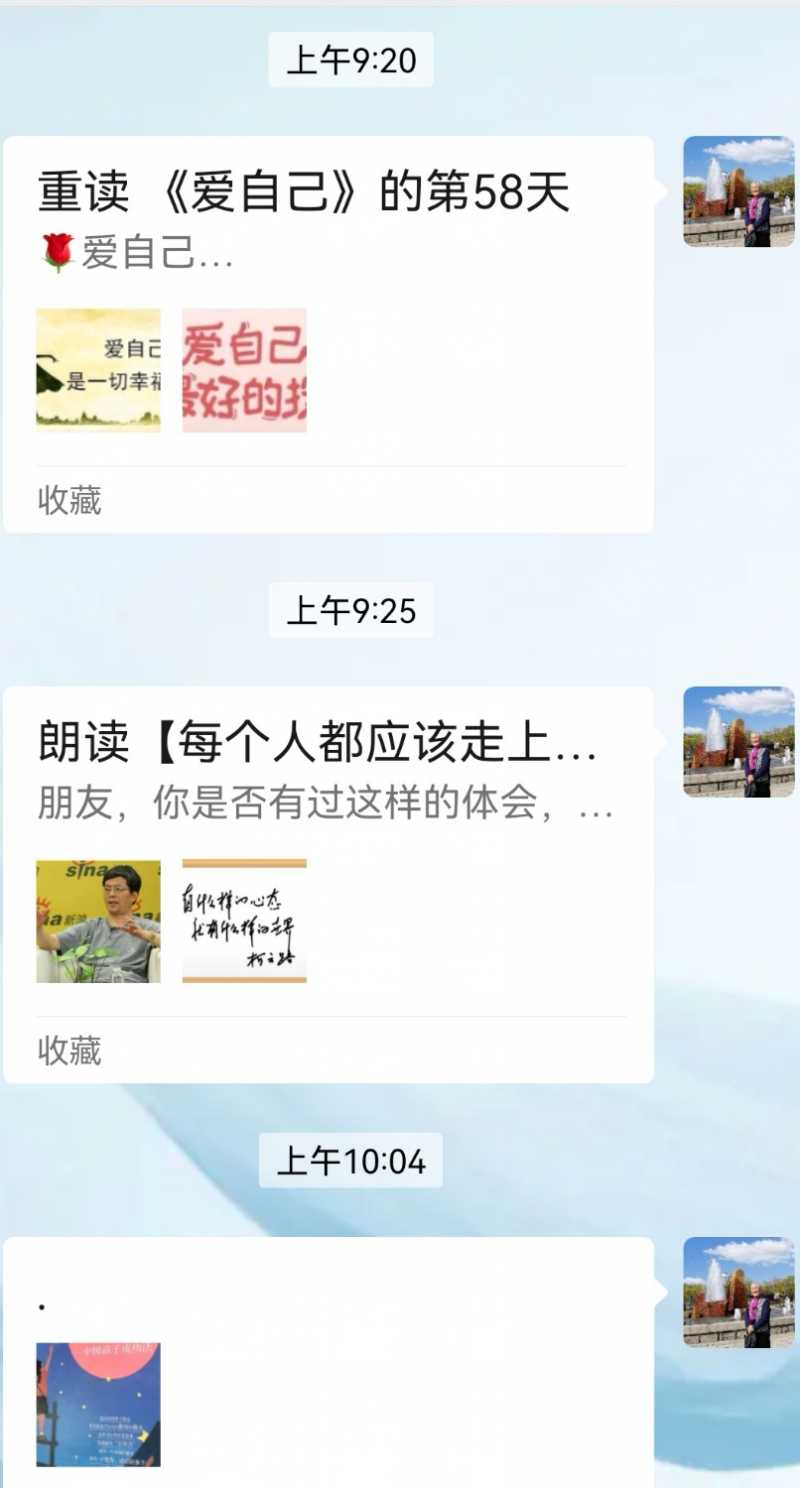Image resolution: width=800 pixels, height=1488 pixels.
Task: Select the 上午10:04 timestamp
Action: click(x=350, y=1161)
